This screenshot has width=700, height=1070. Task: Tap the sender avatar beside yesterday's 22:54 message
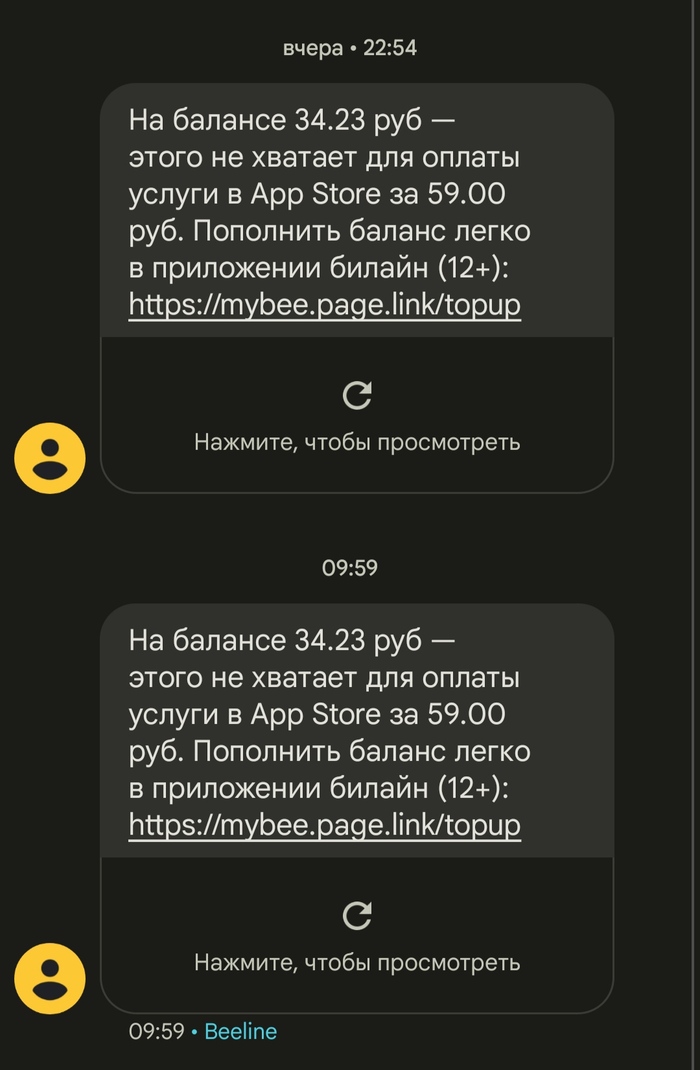[50, 459]
